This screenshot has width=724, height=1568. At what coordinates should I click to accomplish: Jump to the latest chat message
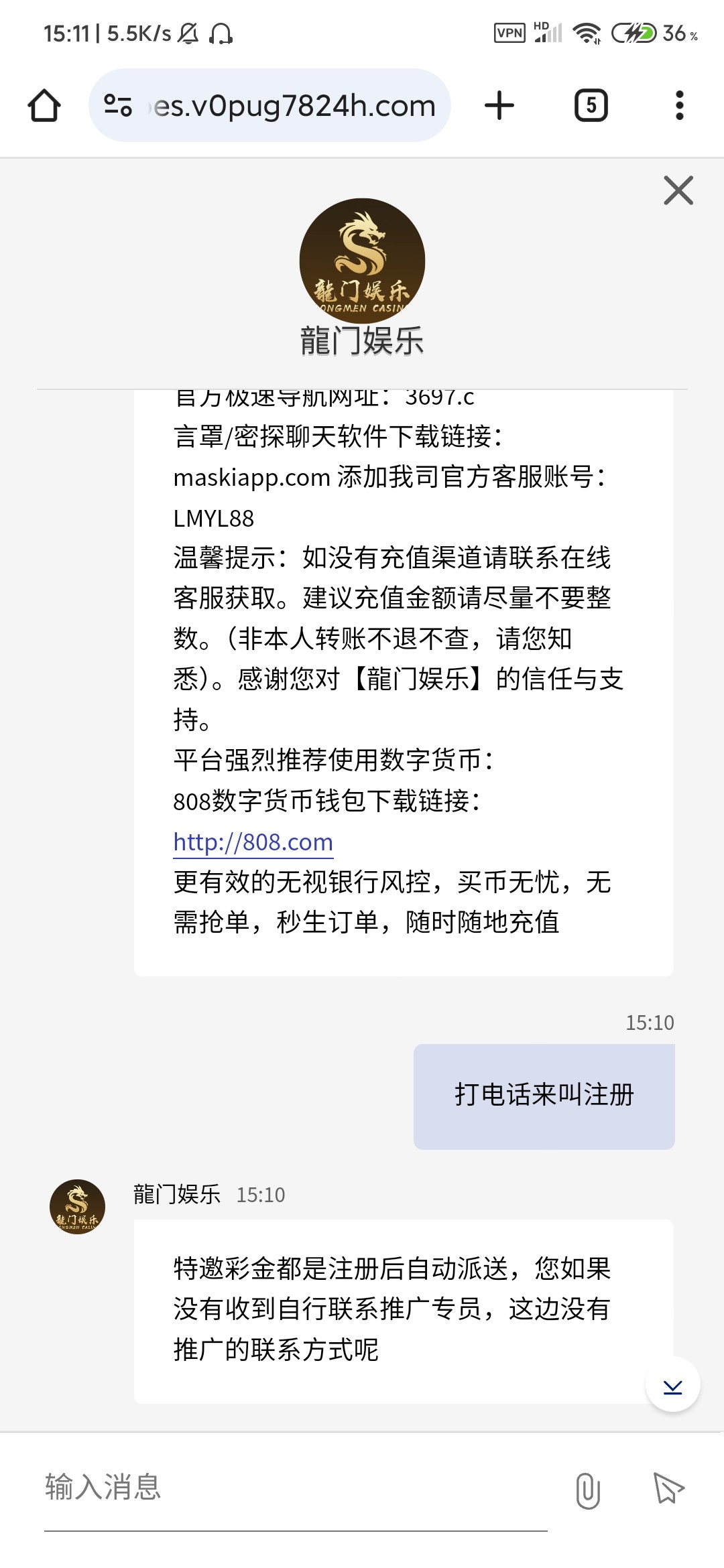click(x=672, y=1386)
